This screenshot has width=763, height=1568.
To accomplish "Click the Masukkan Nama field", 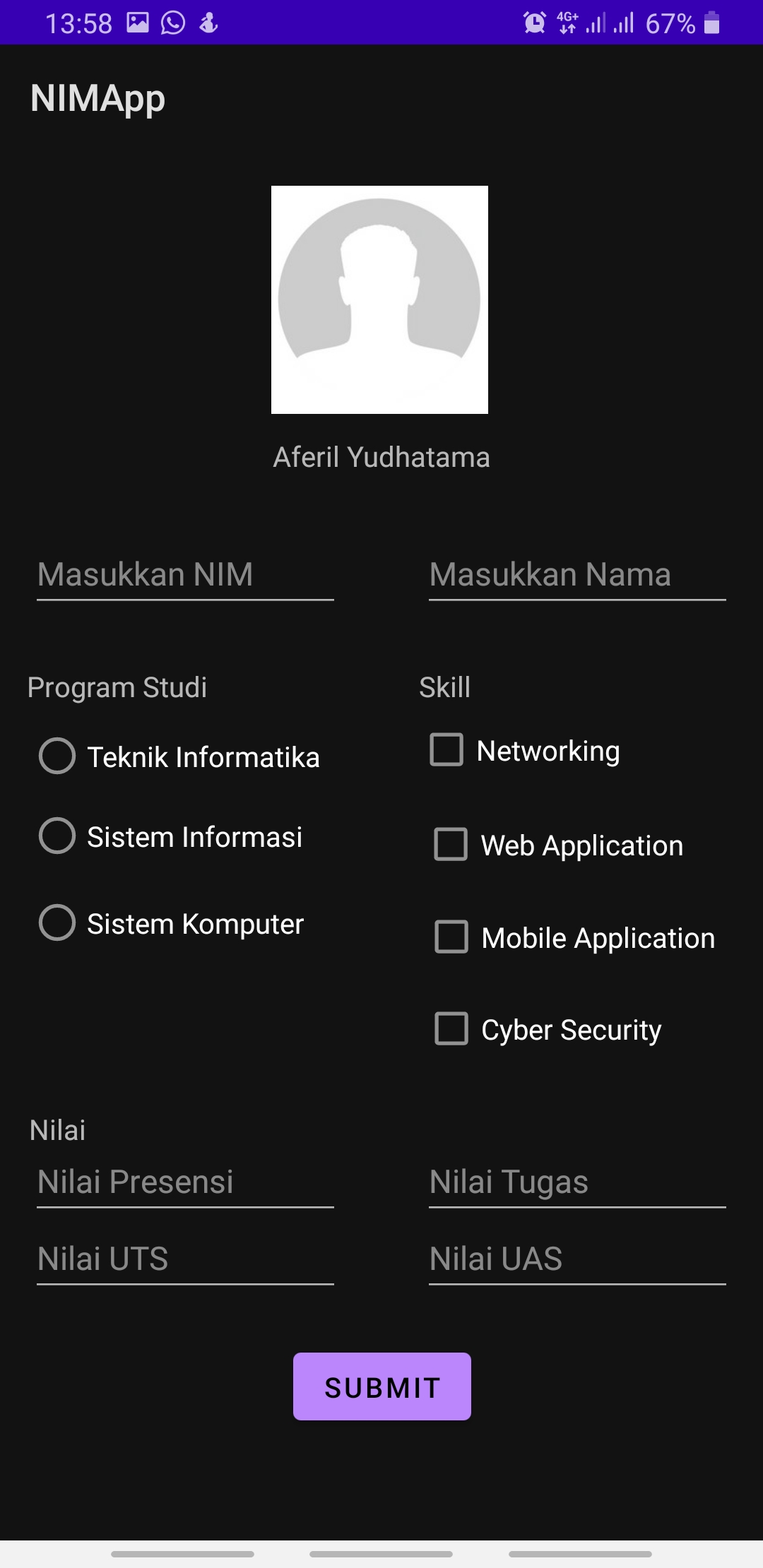I will pyautogui.click(x=576, y=575).
